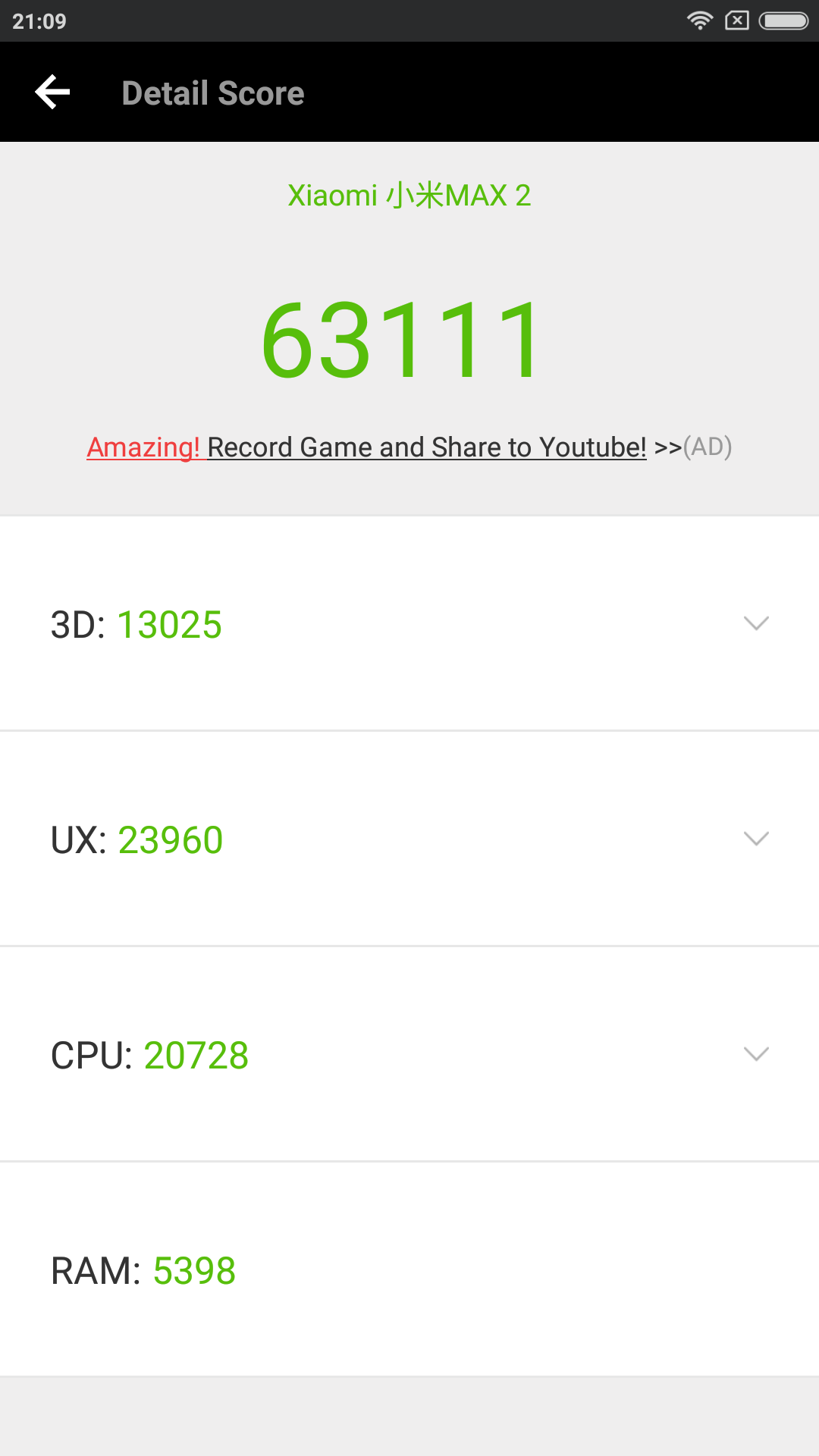
Task: Expand the UX score breakdown
Action: pos(756,839)
